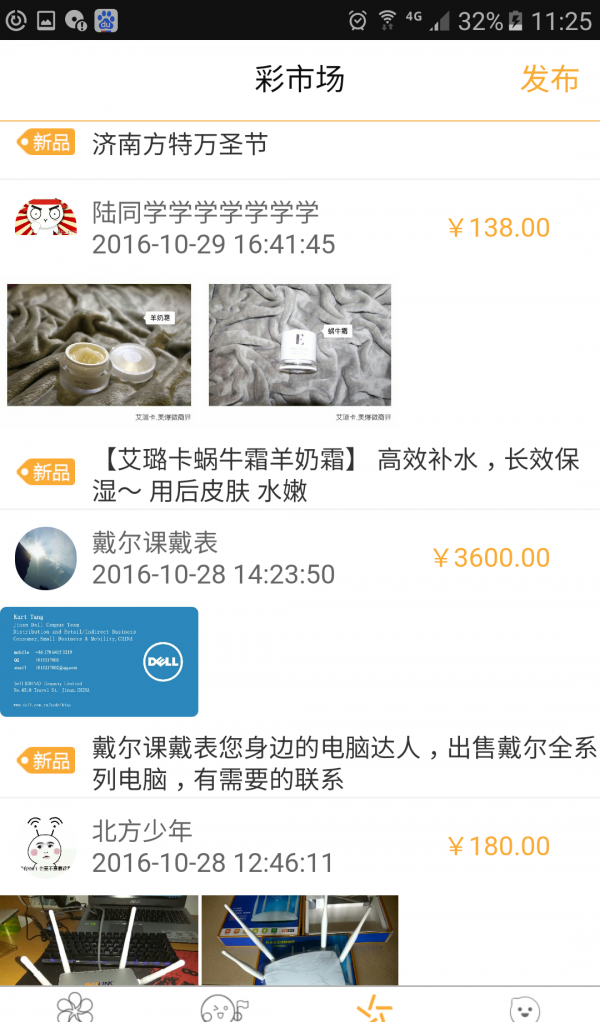Image resolution: width=600 pixels, height=1022 pixels.
Task: Open the 羊奶霜 goat milk cream photo
Action: 99,345
